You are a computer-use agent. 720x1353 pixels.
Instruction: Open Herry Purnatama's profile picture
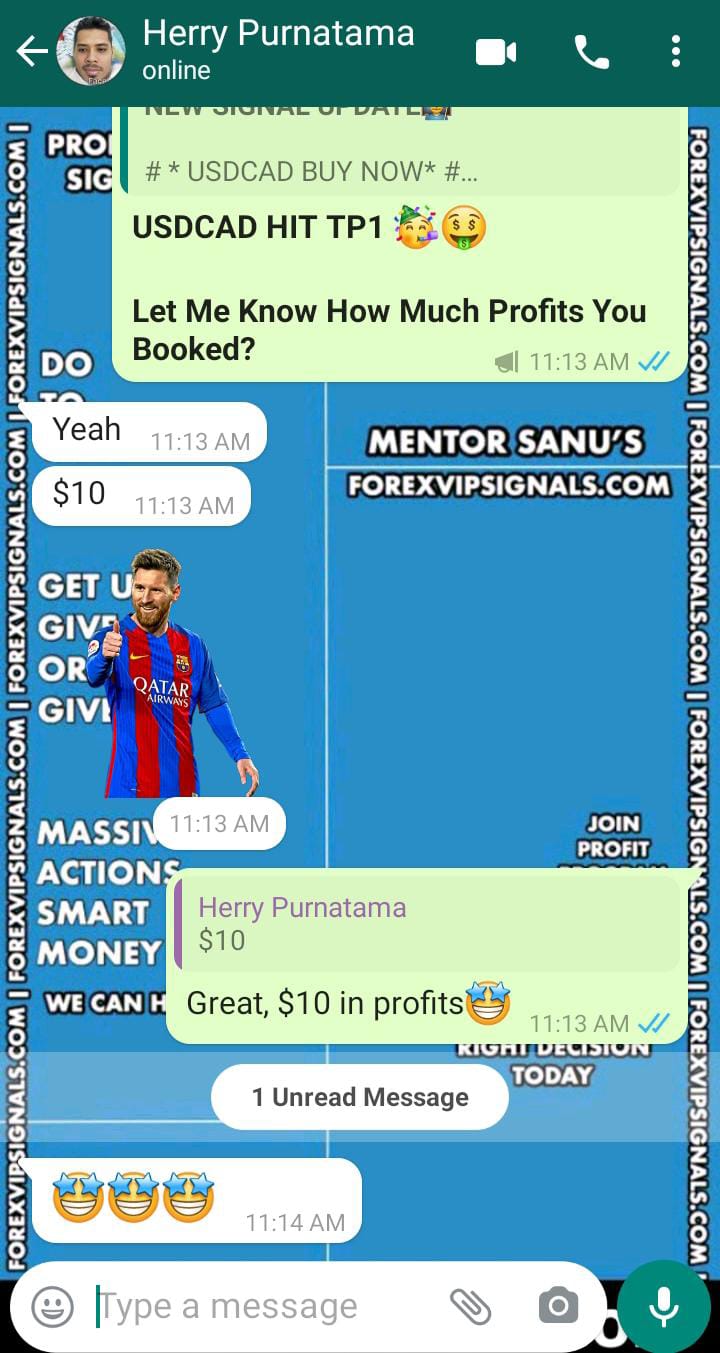(91, 52)
